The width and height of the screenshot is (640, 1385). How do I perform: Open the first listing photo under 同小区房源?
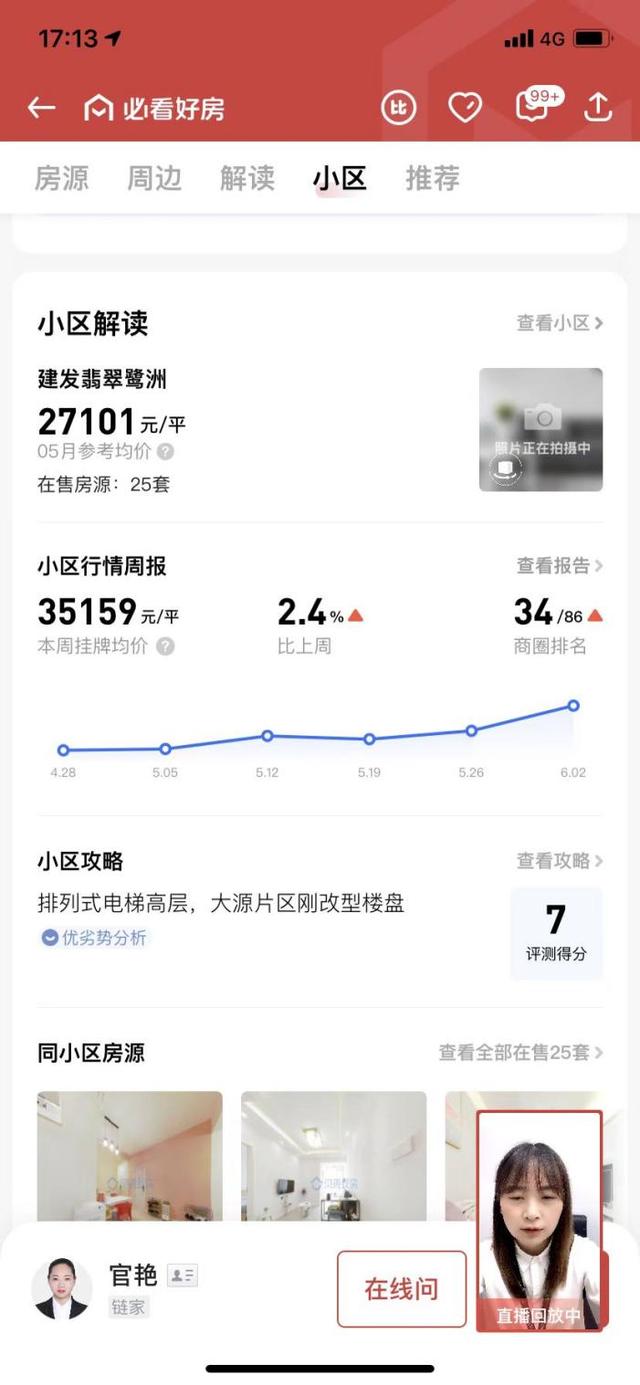click(130, 1156)
